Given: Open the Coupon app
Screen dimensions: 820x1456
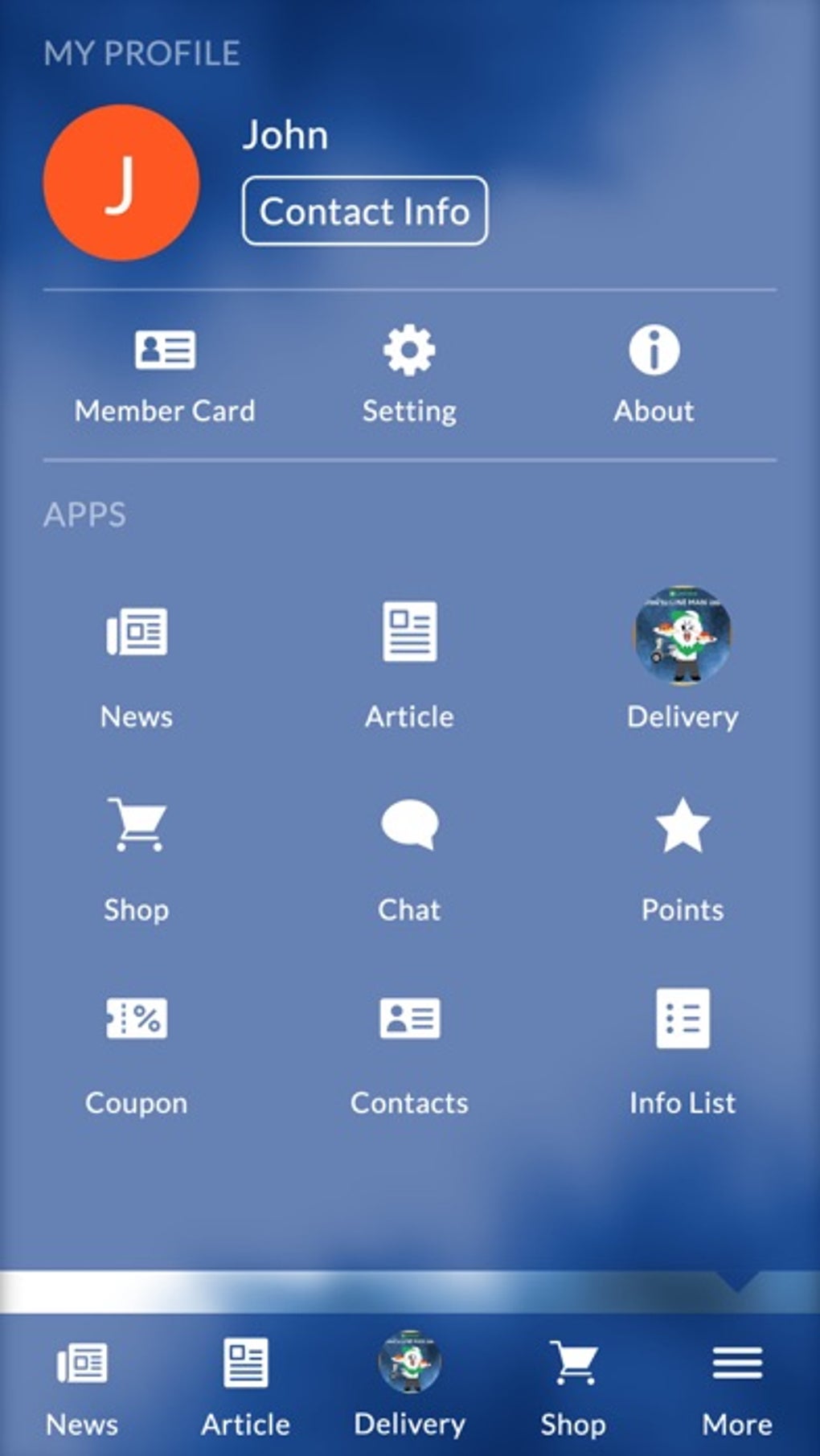Looking at the screenshot, I should coord(137,1050).
